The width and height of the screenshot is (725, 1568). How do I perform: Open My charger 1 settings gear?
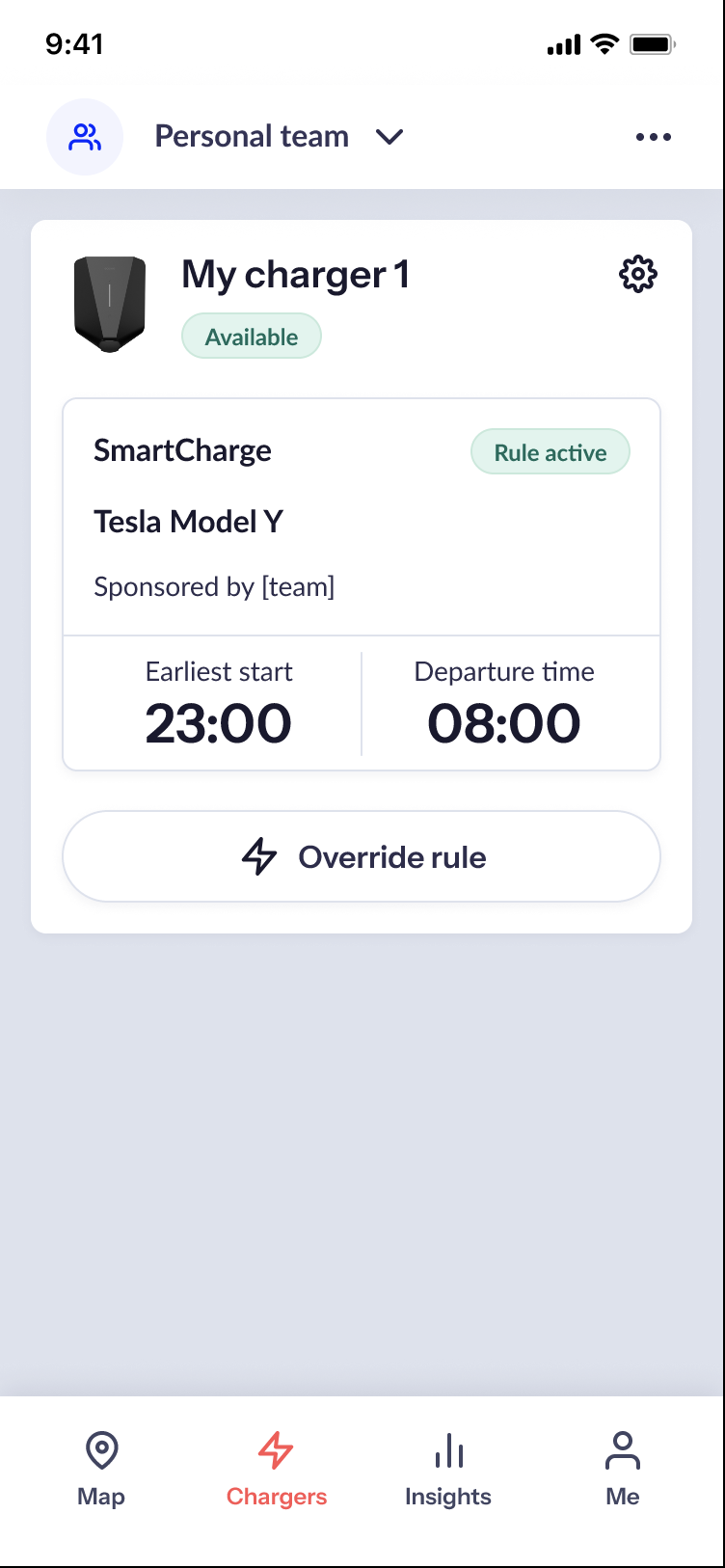pos(637,275)
